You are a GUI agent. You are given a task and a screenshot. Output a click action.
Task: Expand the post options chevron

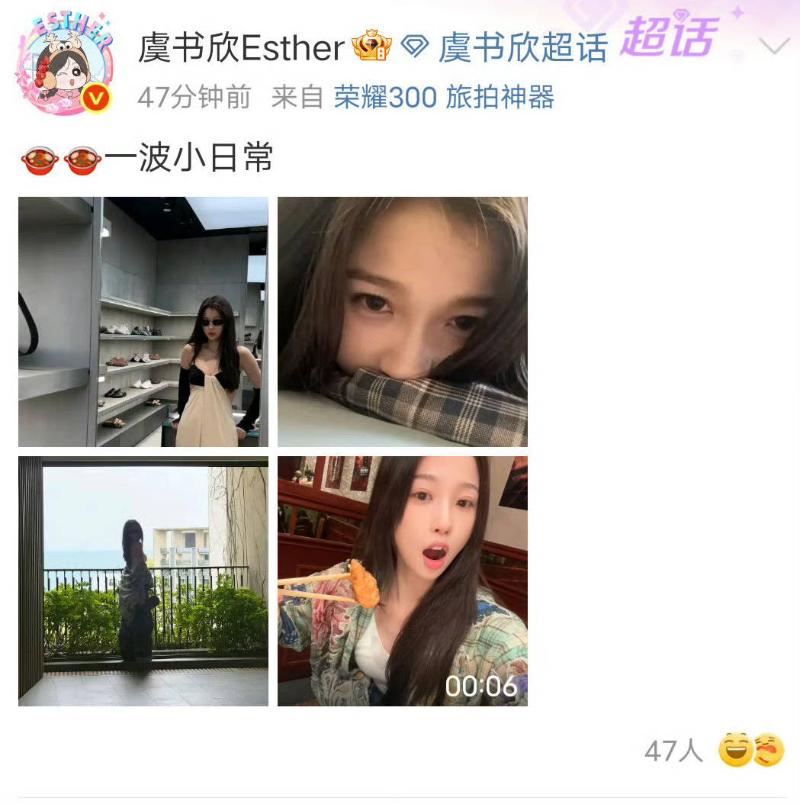point(774,46)
